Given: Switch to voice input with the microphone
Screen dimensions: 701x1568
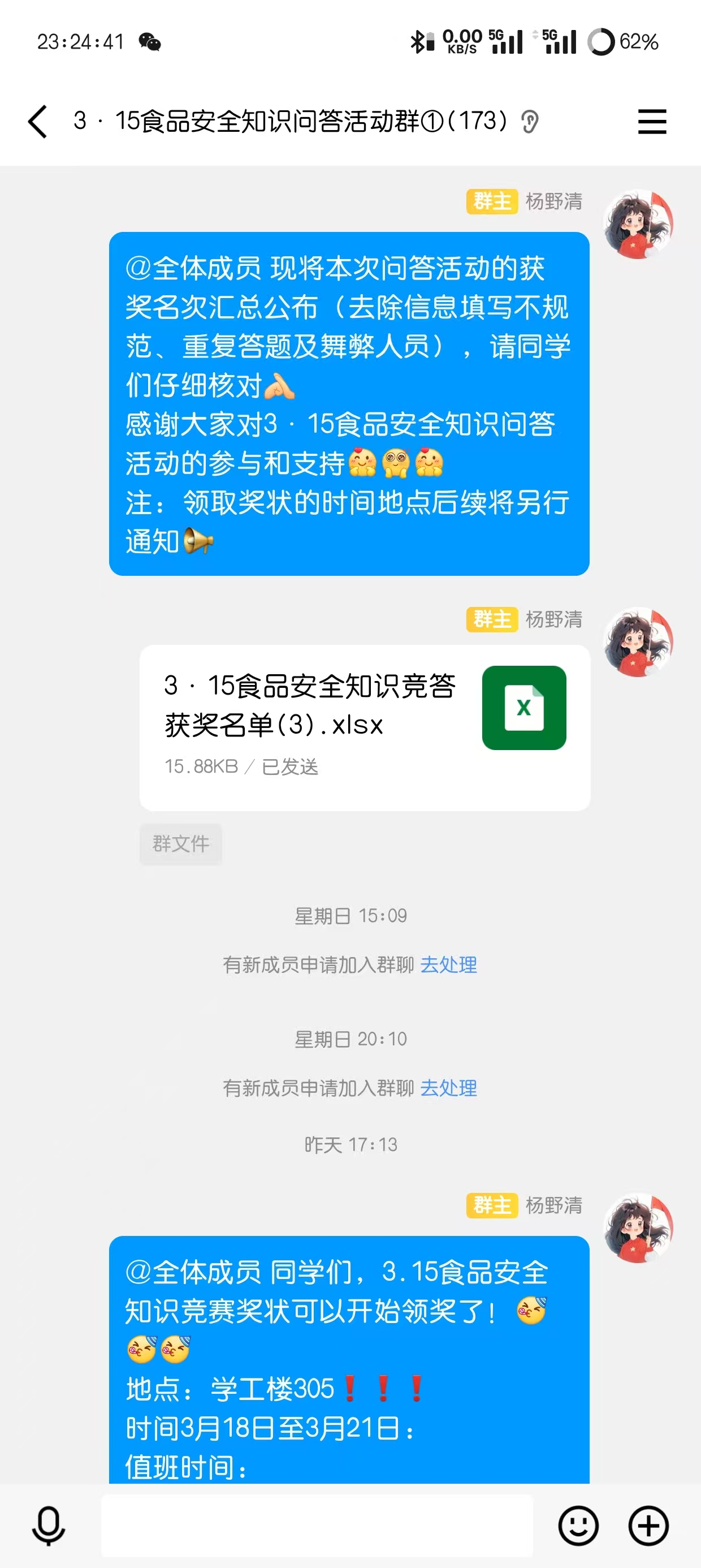Looking at the screenshot, I should pyautogui.click(x=48, y=1526).
